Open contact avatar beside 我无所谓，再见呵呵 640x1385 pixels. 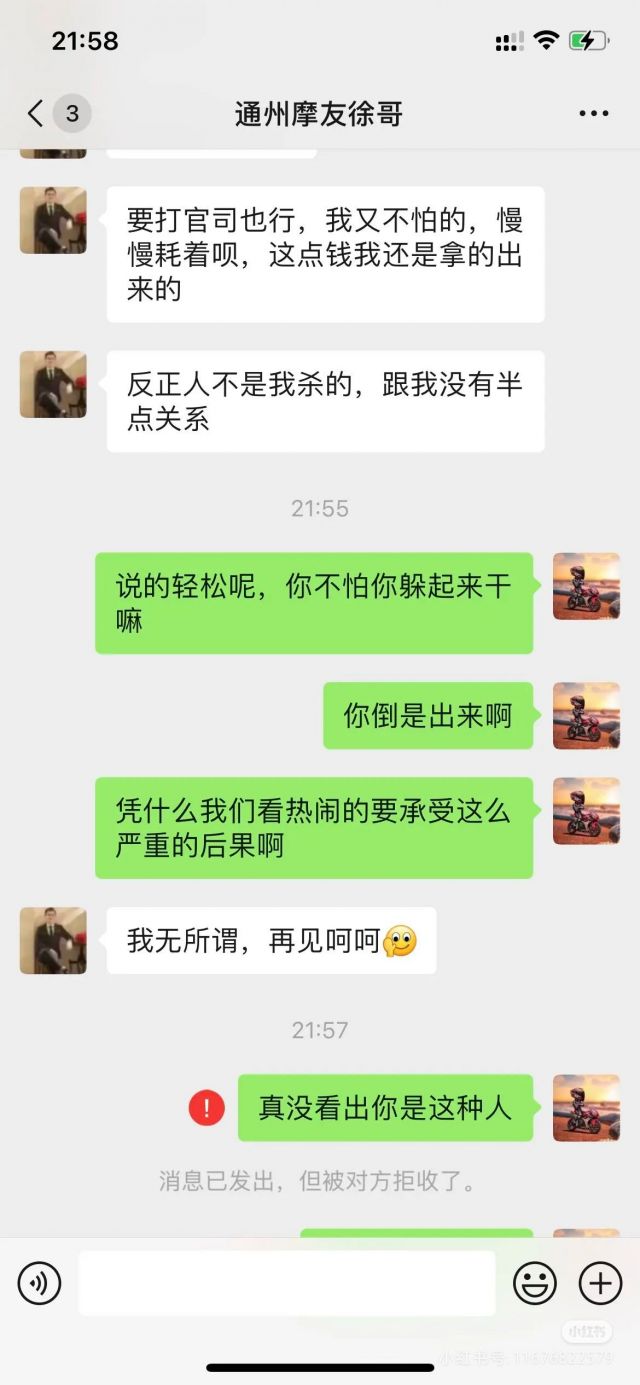[x=53, y=940]
